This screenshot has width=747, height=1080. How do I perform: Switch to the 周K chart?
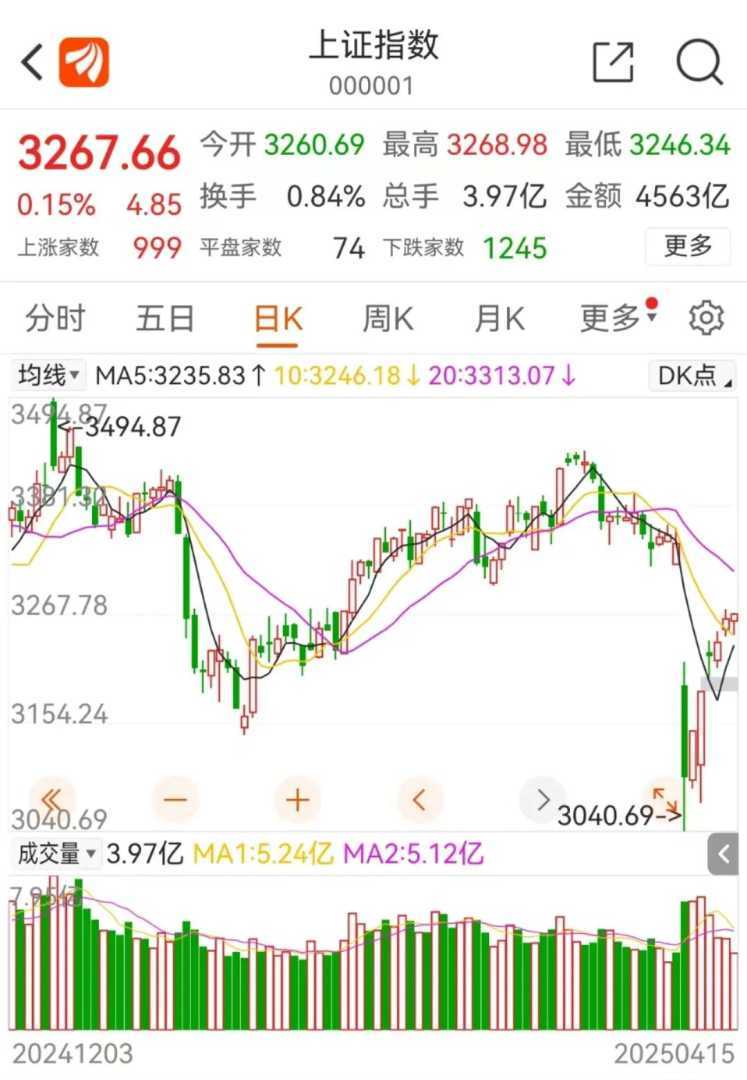pos(388,319)
